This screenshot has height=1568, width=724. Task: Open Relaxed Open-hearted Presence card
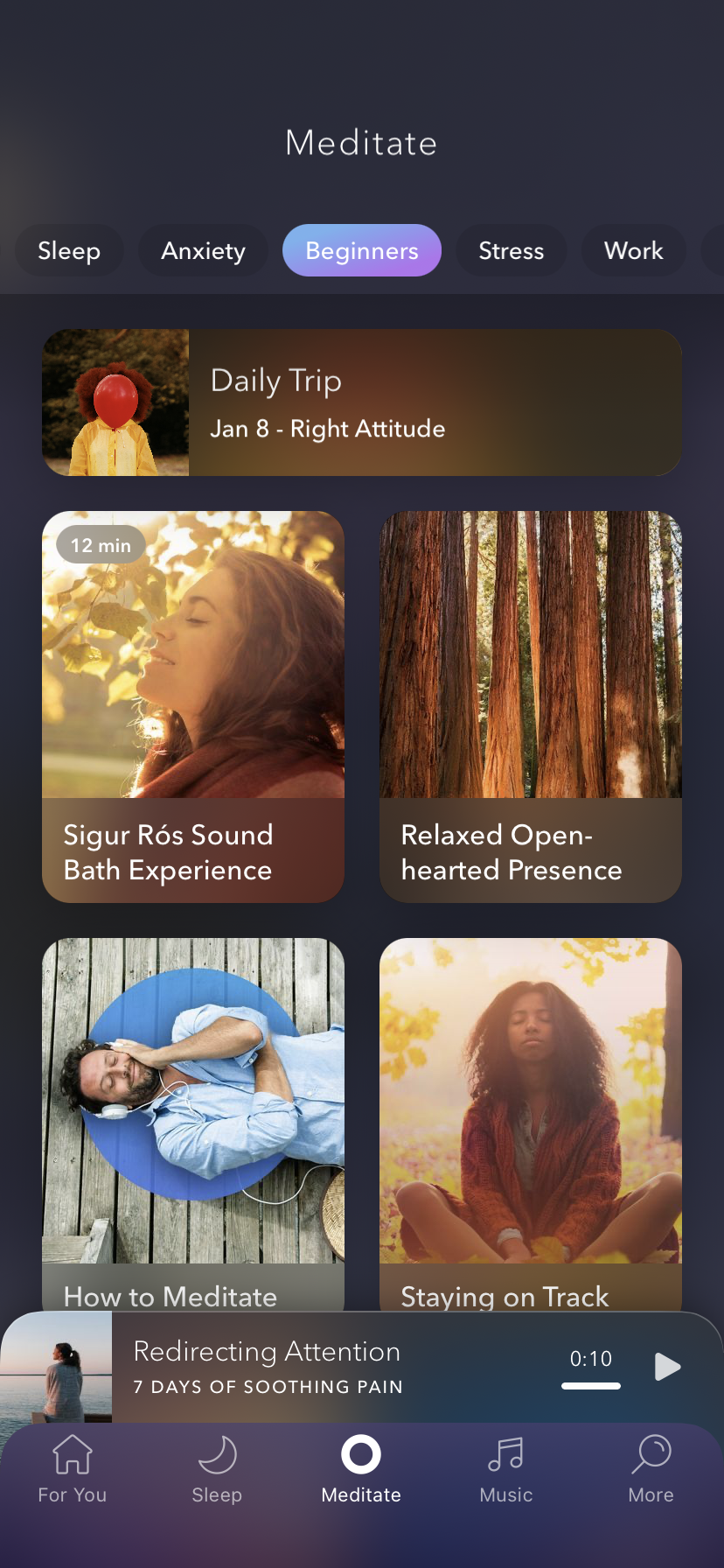click(531, 706)
